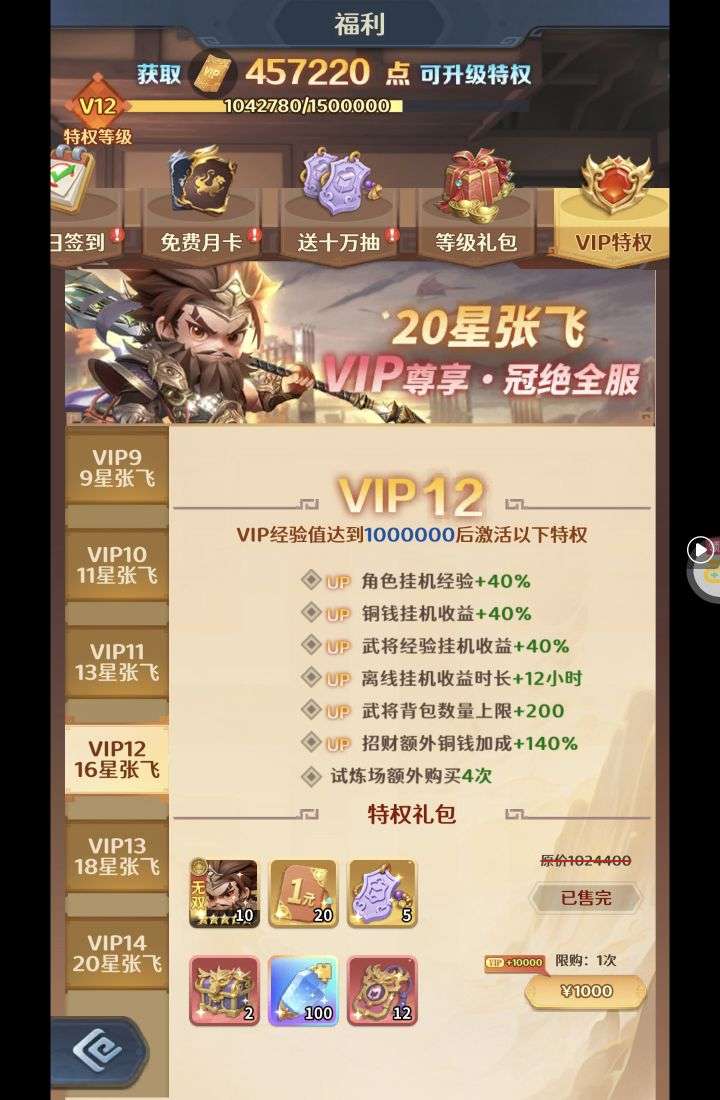This screenshot has width=720, height=1100.
Task: View VIP14 20星张飞 privileges
Action: [117, 953]
